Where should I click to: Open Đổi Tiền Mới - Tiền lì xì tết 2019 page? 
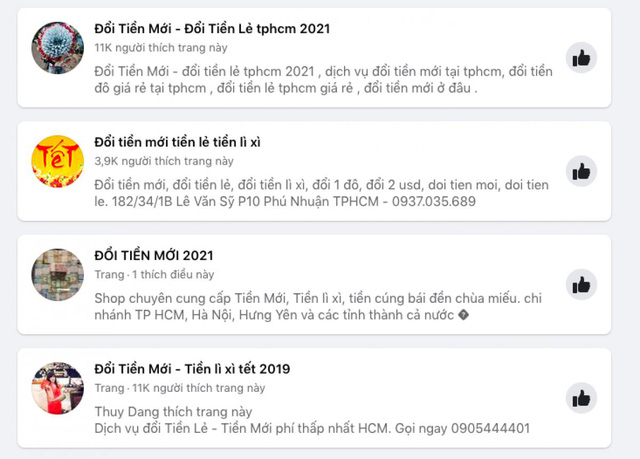click(x=192, y=369)
